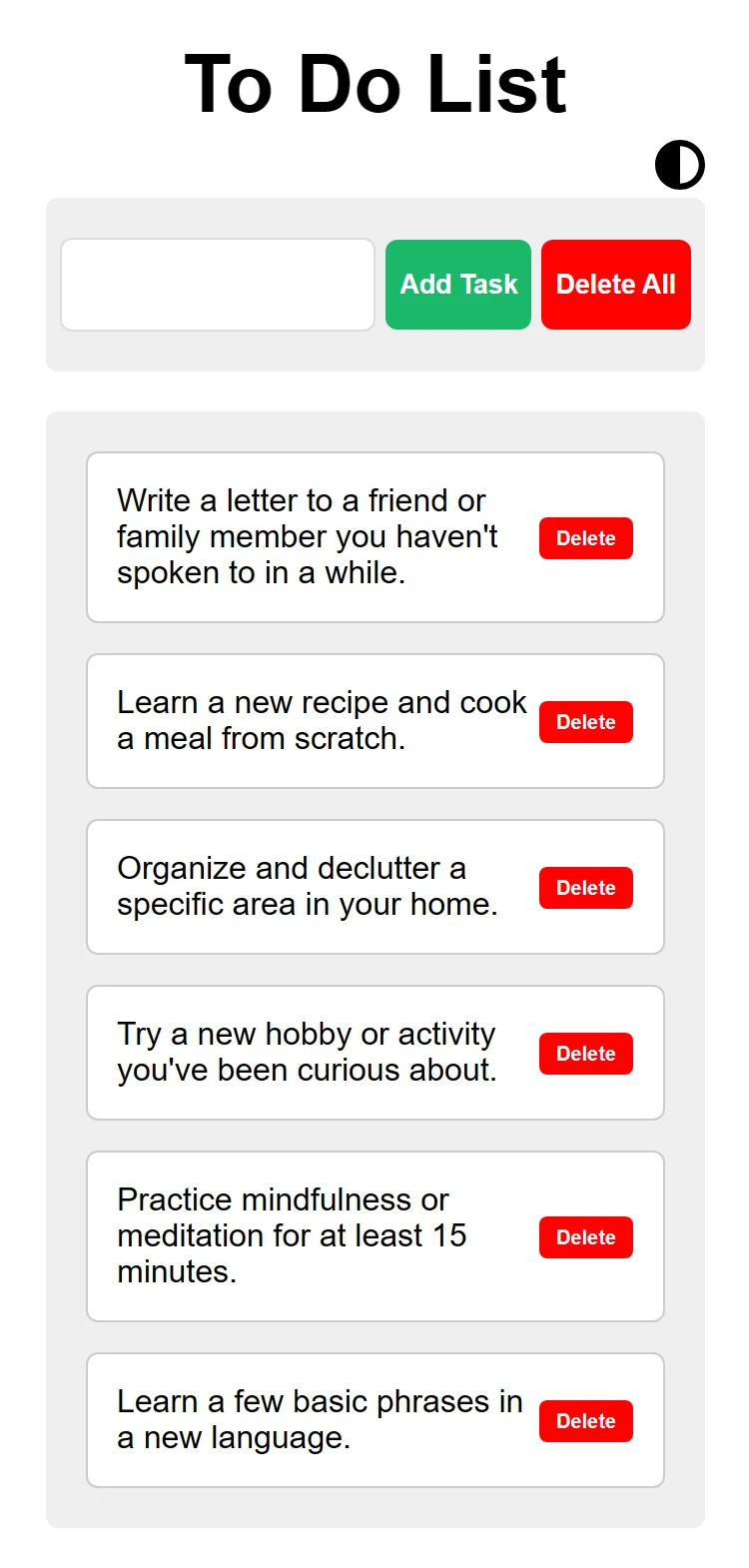Focus the new task text field
749x1568 pixels.
[x=218, y=285]
